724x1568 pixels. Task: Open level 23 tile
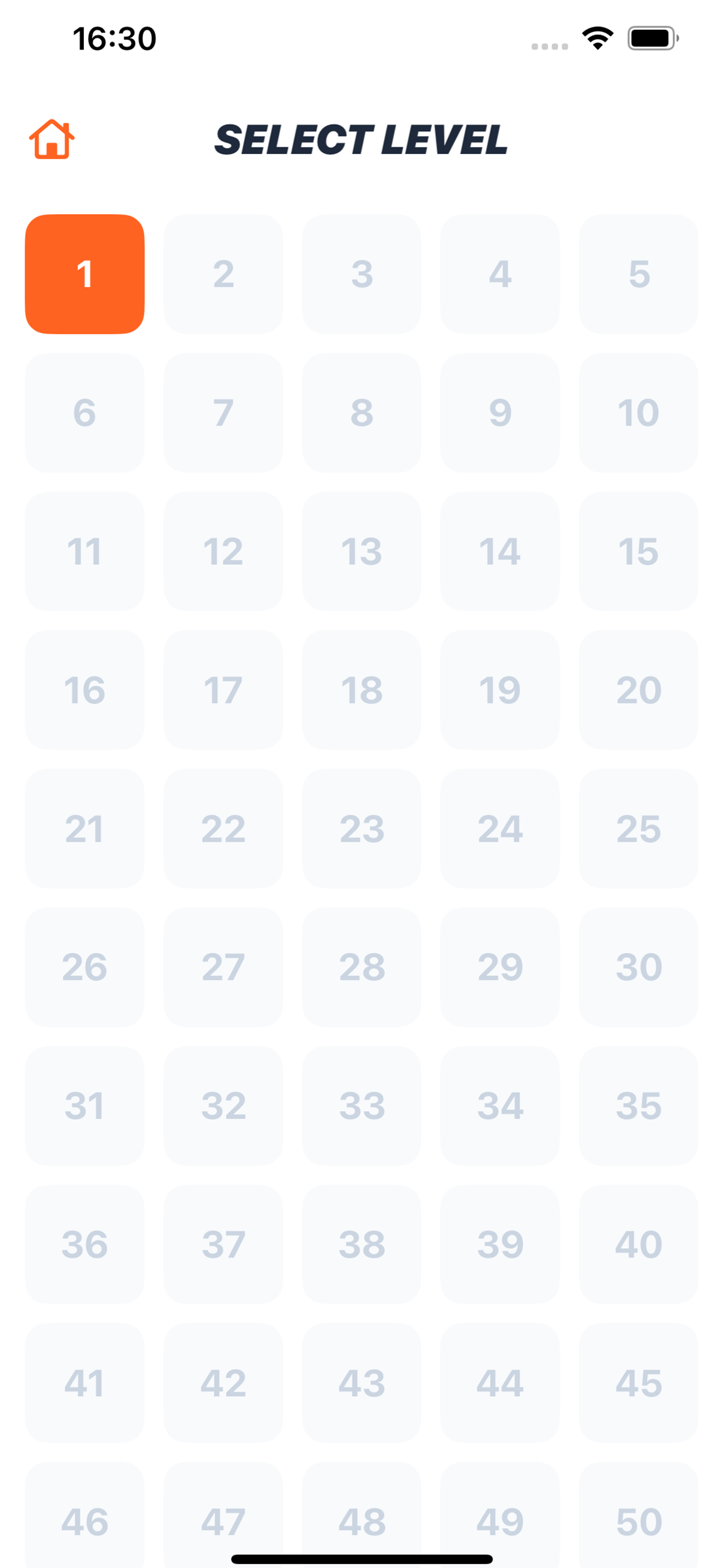361,828
